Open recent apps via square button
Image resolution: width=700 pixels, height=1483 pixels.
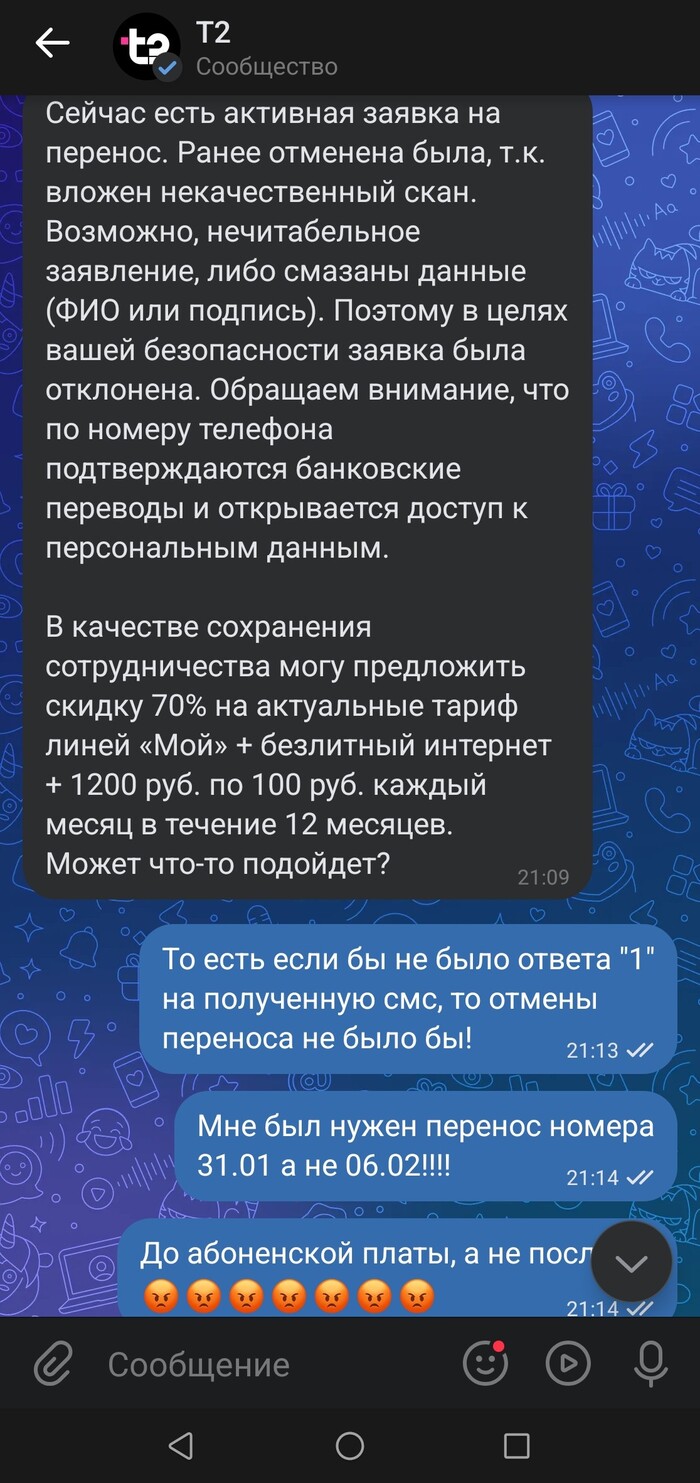pos(516,1445)
